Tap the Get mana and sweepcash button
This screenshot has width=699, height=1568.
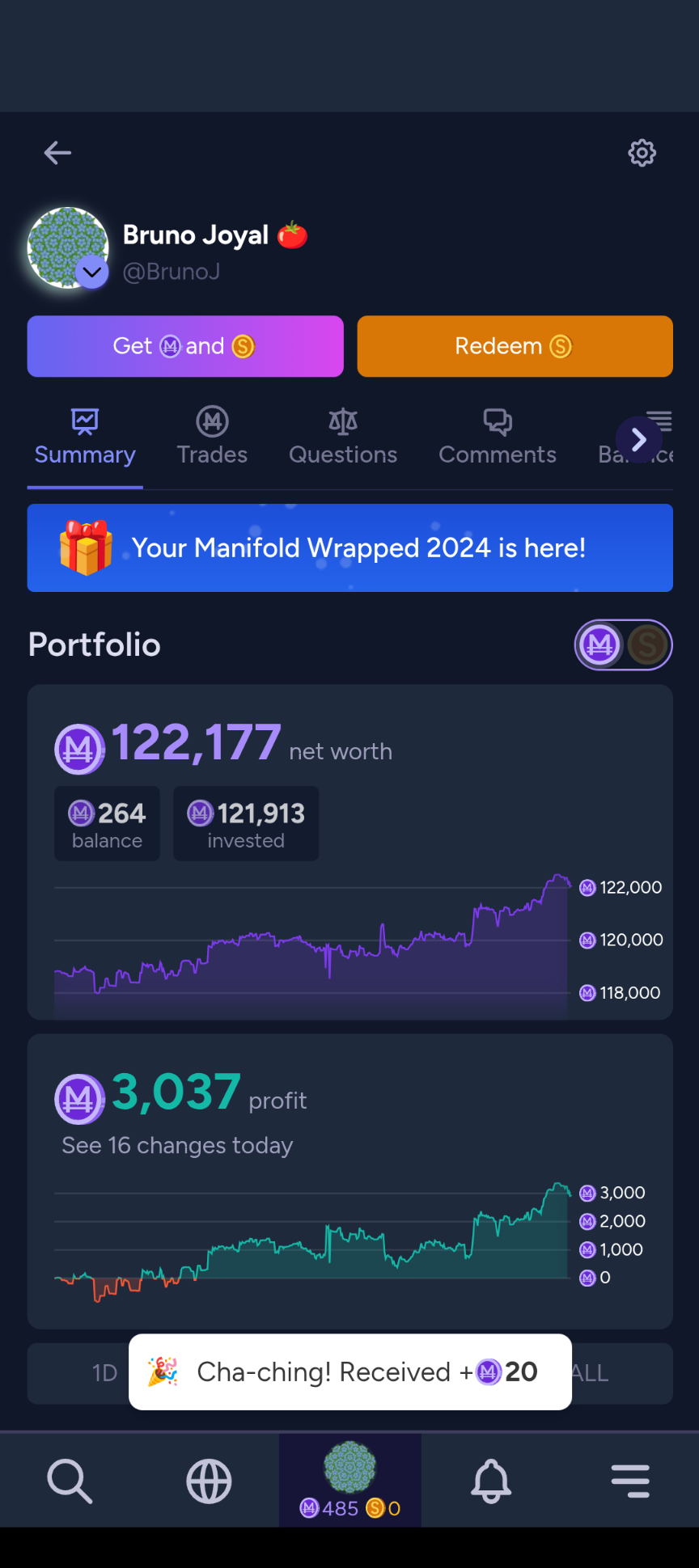[185, 346]
